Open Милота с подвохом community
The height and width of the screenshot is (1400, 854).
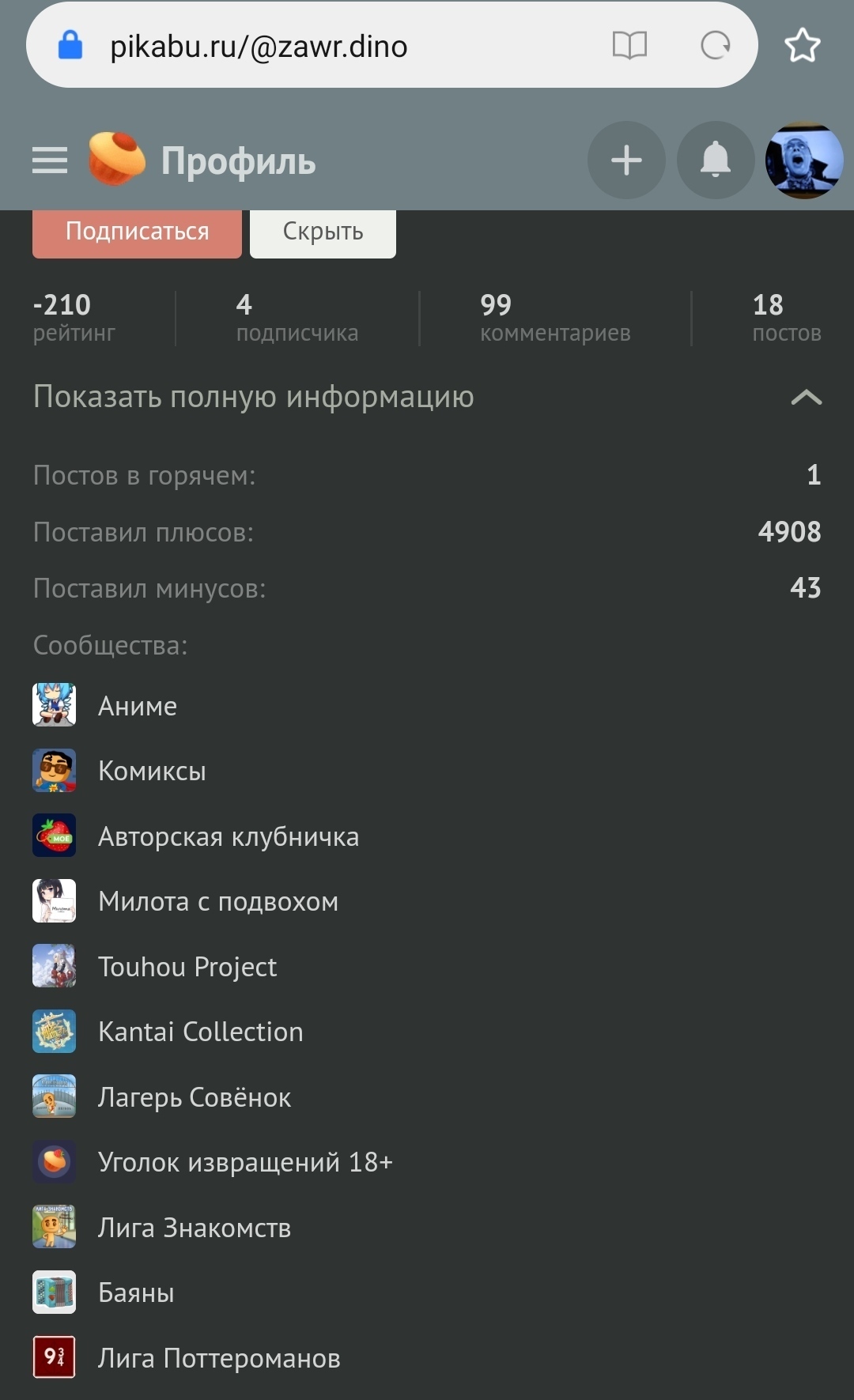(x=217, y=901)
